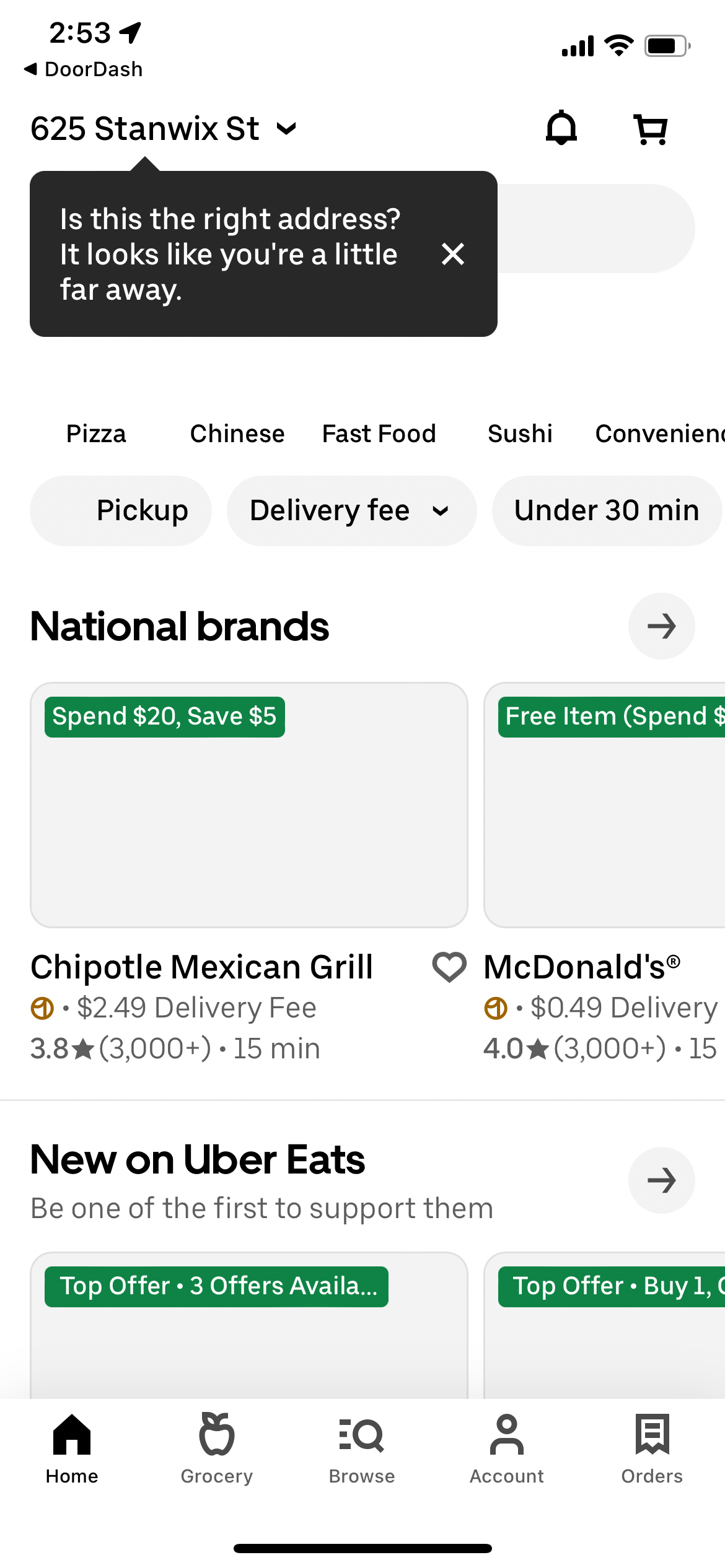The image size is (725, 1568).
Task: Expand the Delivery fee filter options
Action: (x=351, y=510)
